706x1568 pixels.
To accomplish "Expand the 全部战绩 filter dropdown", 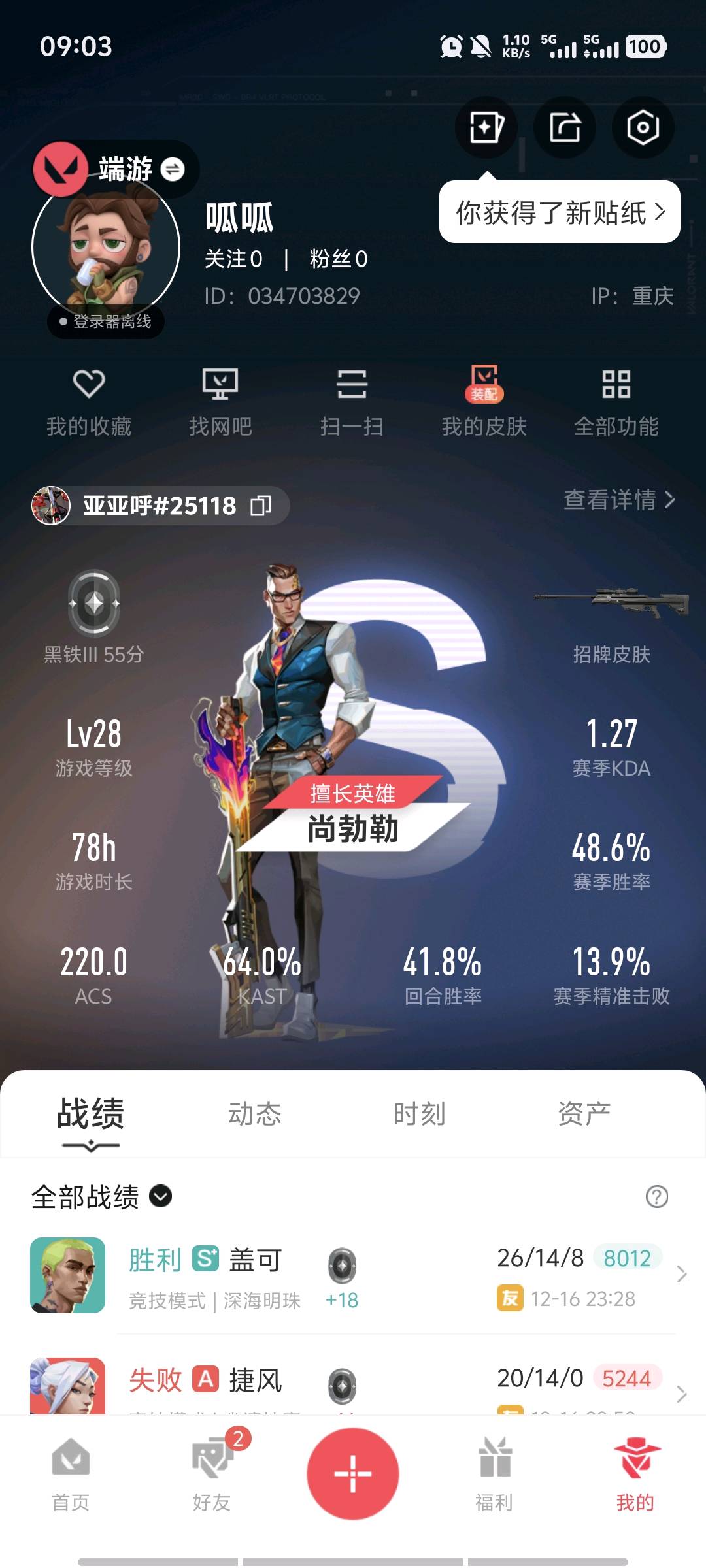I will point(161,1196).
